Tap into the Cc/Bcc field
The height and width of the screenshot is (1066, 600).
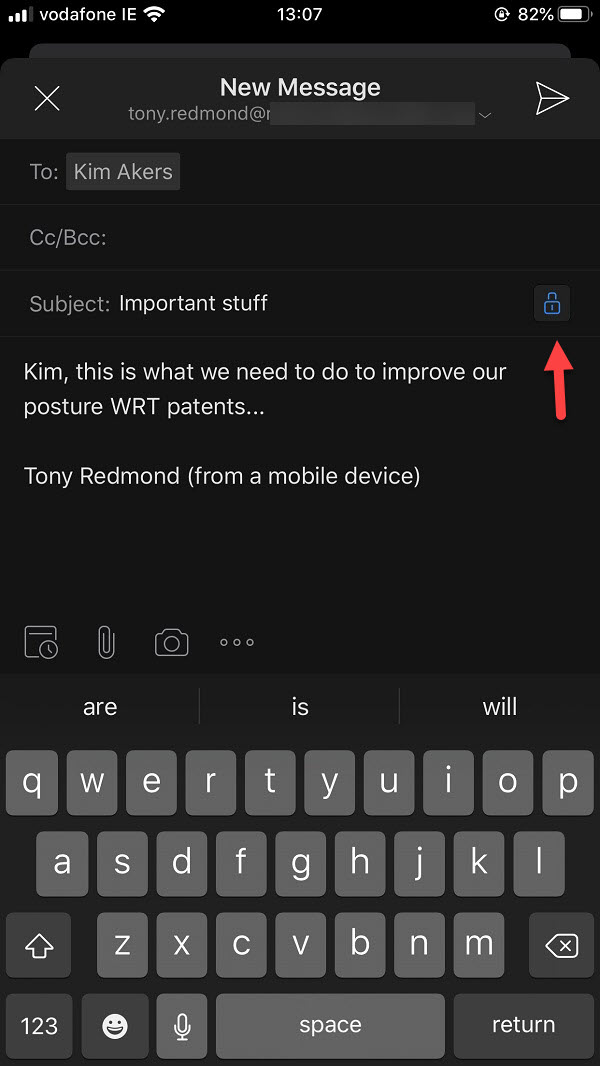tap(300, 237)
